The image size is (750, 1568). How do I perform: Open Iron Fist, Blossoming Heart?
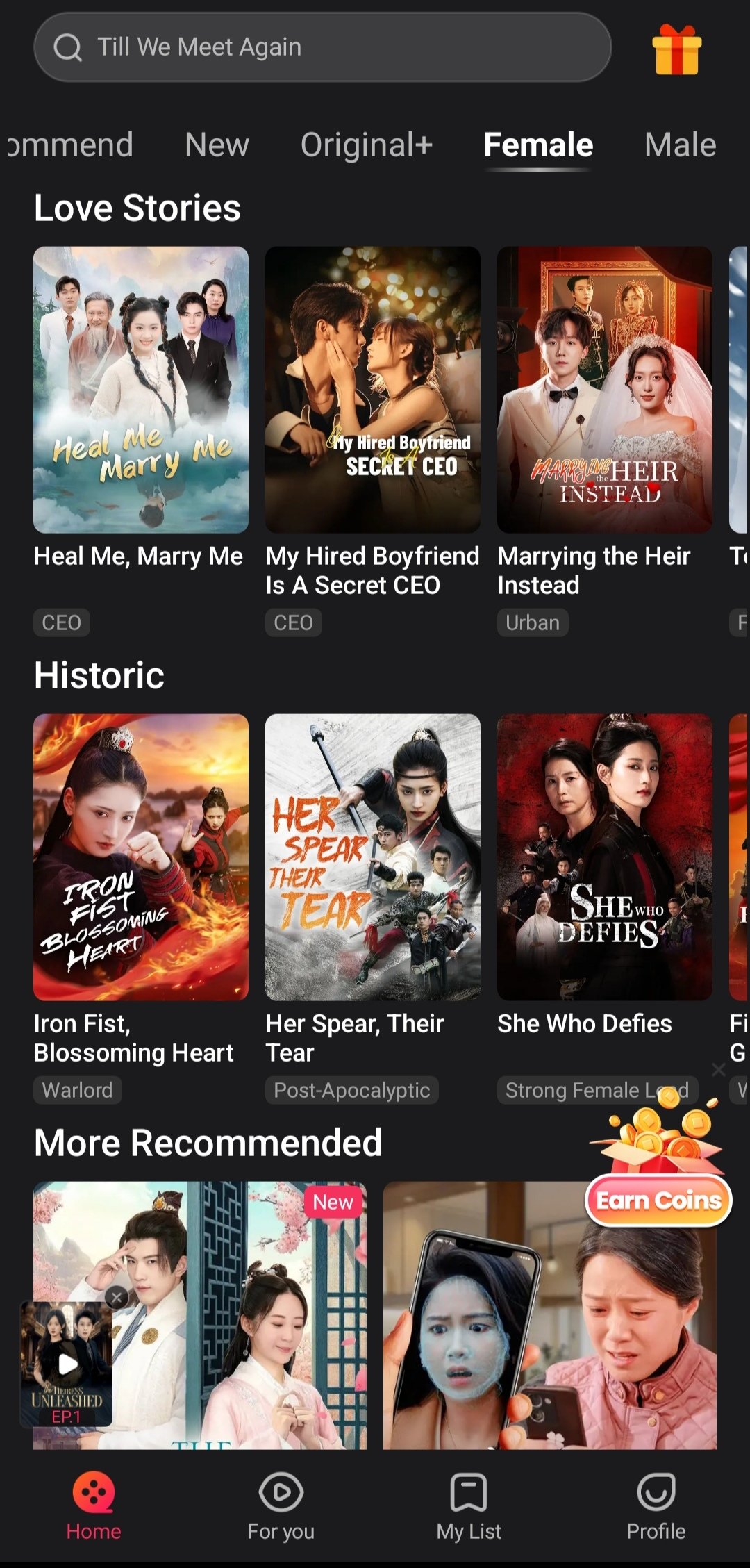pos(141,857)
